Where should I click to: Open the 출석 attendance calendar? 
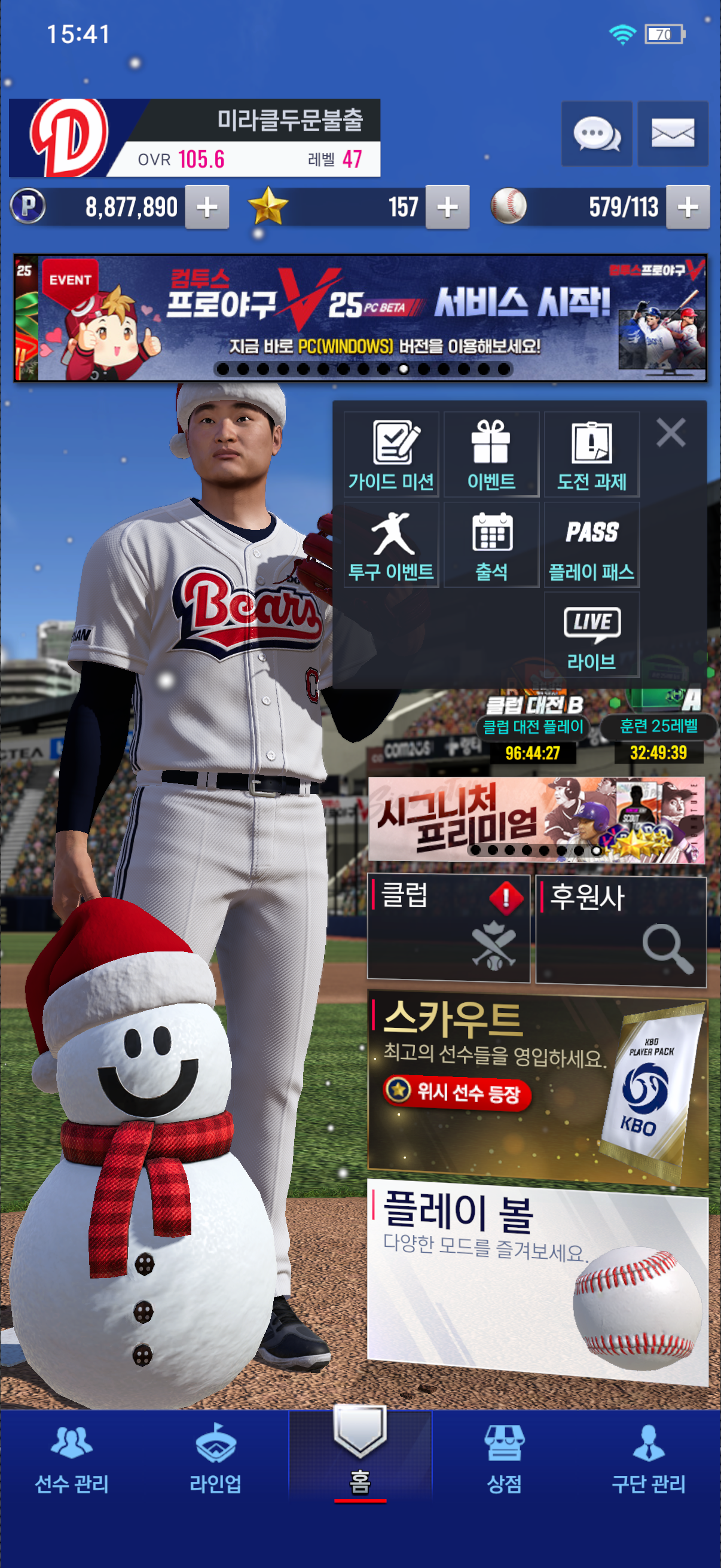[x=491, y=544]
